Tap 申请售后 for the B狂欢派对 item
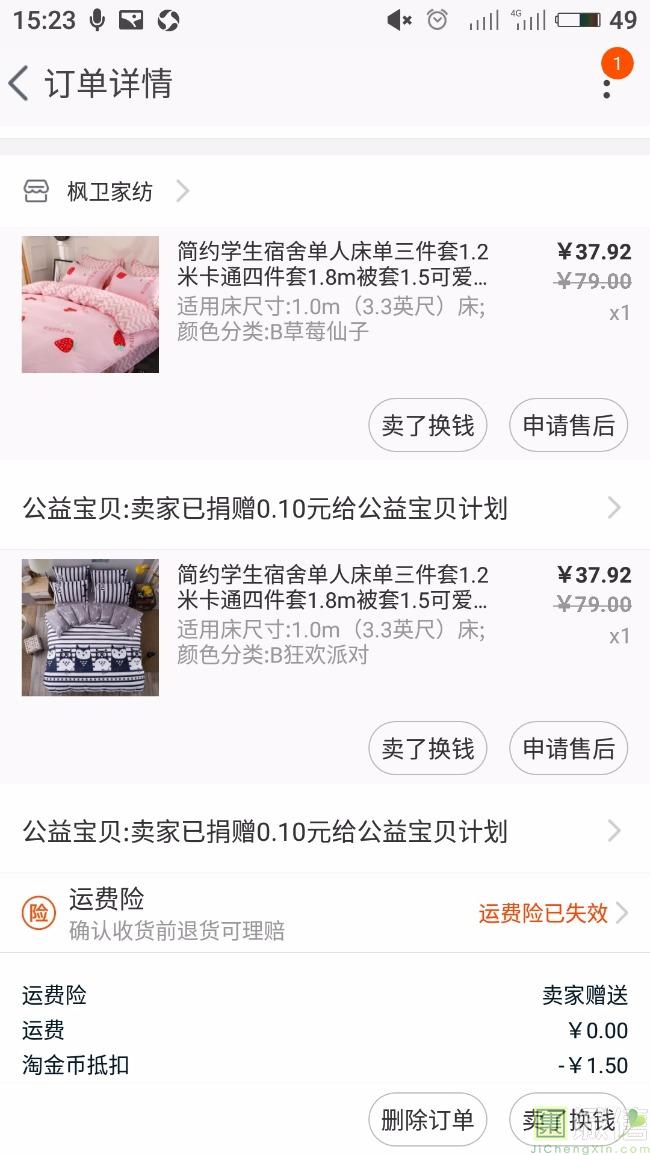The width and height of the screenshot is (650, 1155). tap(568, 748)
